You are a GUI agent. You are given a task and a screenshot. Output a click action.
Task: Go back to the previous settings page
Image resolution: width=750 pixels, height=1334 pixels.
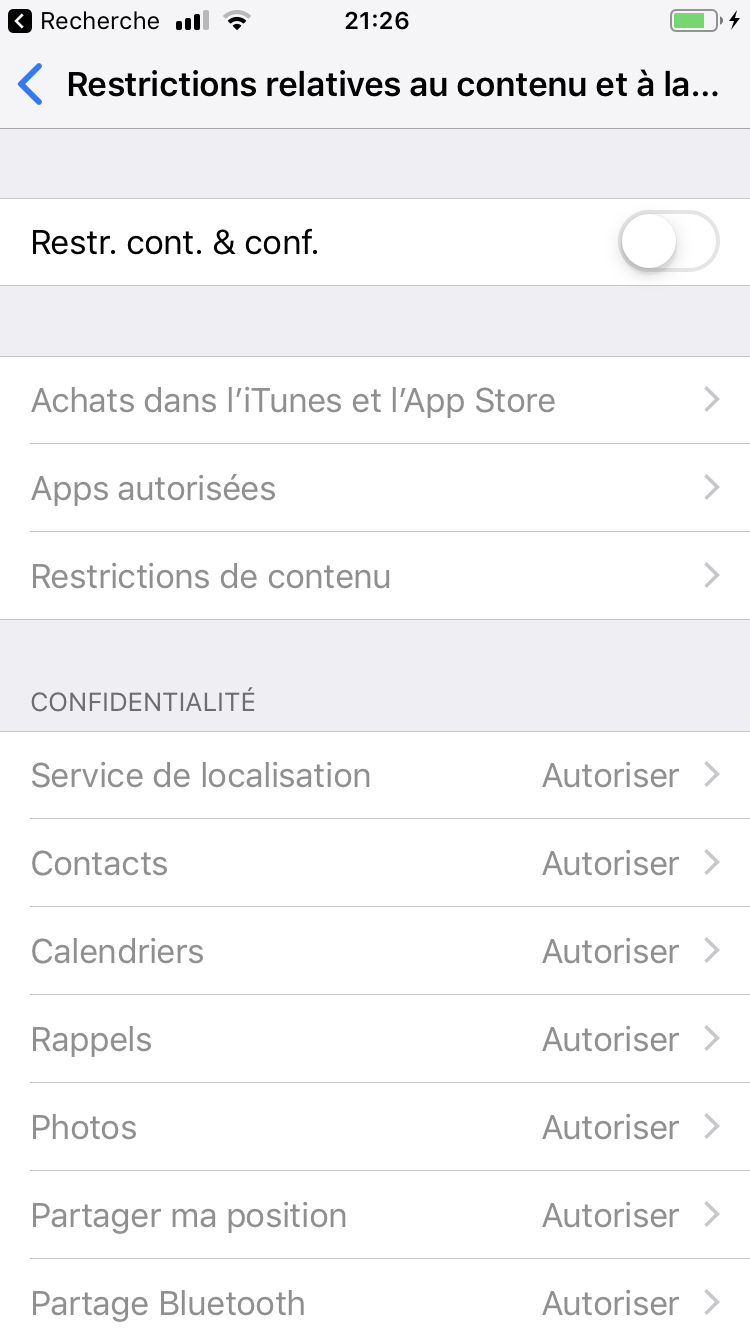[x=32, y=85]
